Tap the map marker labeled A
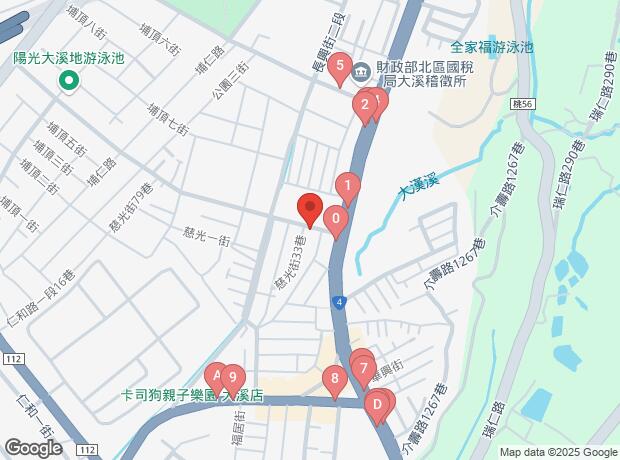Image resolution: width=620 pixels, height=460 pixels. click(x=215, y=376)
